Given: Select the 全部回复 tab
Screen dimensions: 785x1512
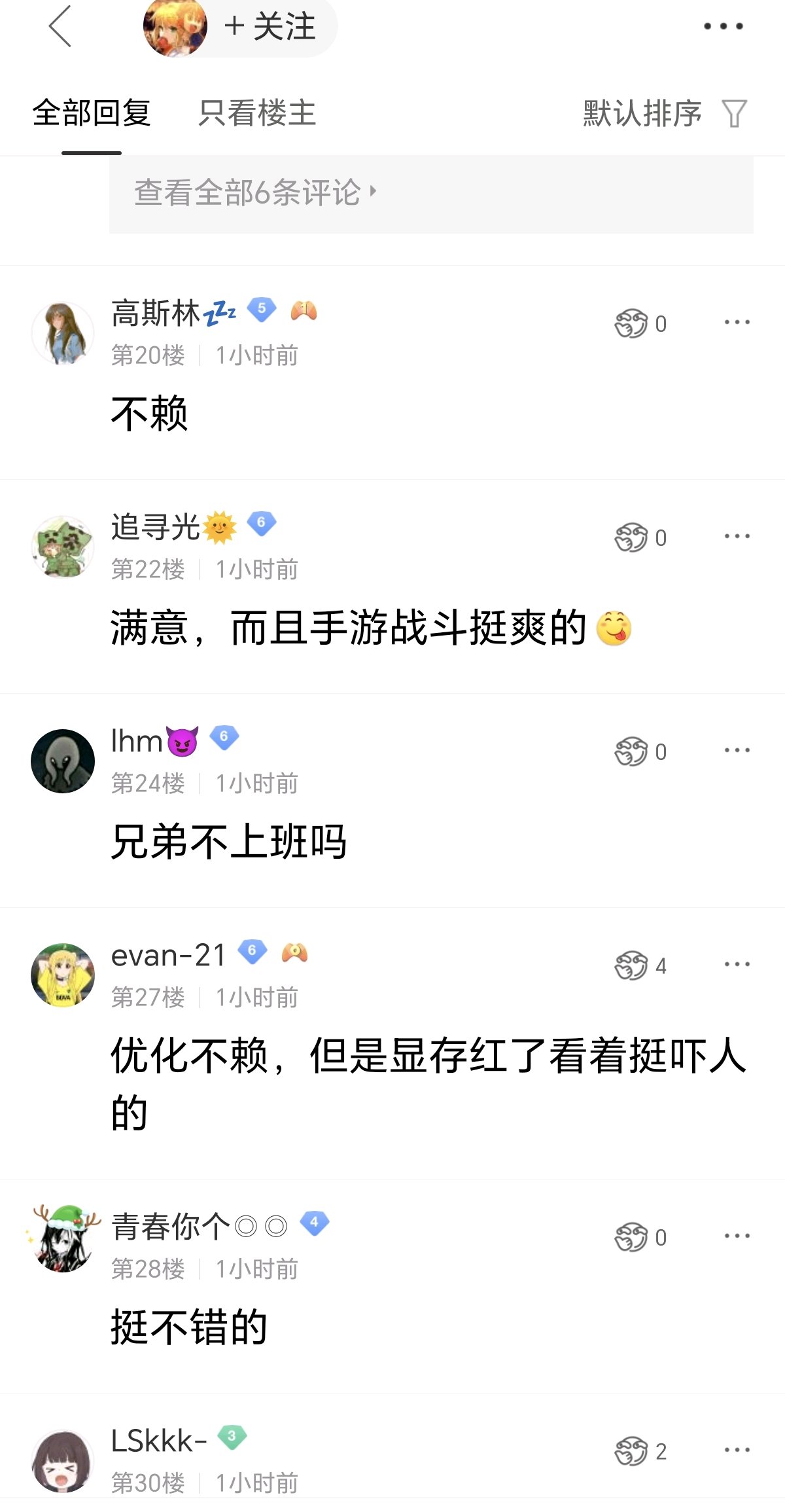Looking at the screenshot, I should (x=92, y=113).
